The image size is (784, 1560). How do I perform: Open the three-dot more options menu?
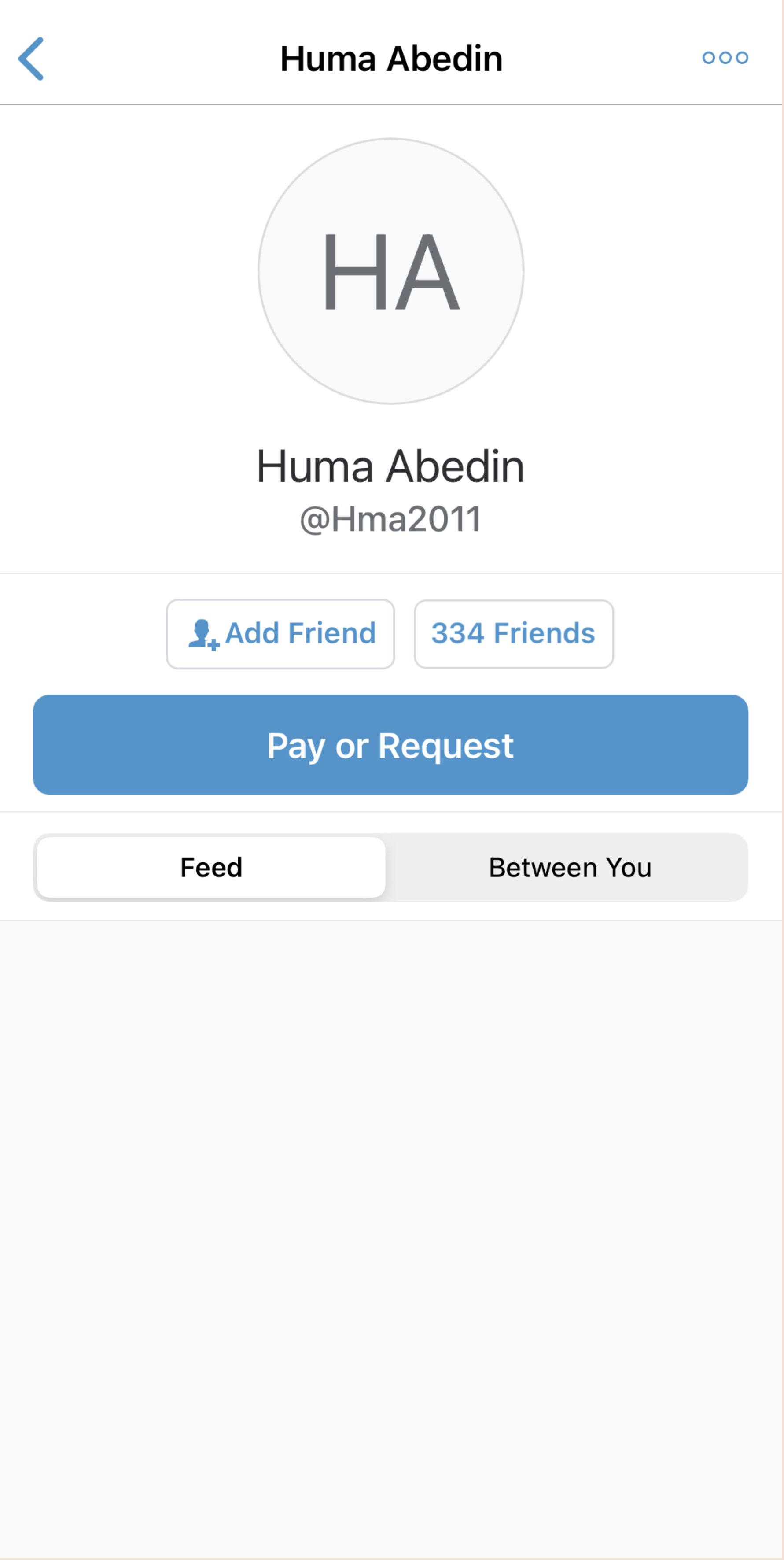click(x=725, y=58)
